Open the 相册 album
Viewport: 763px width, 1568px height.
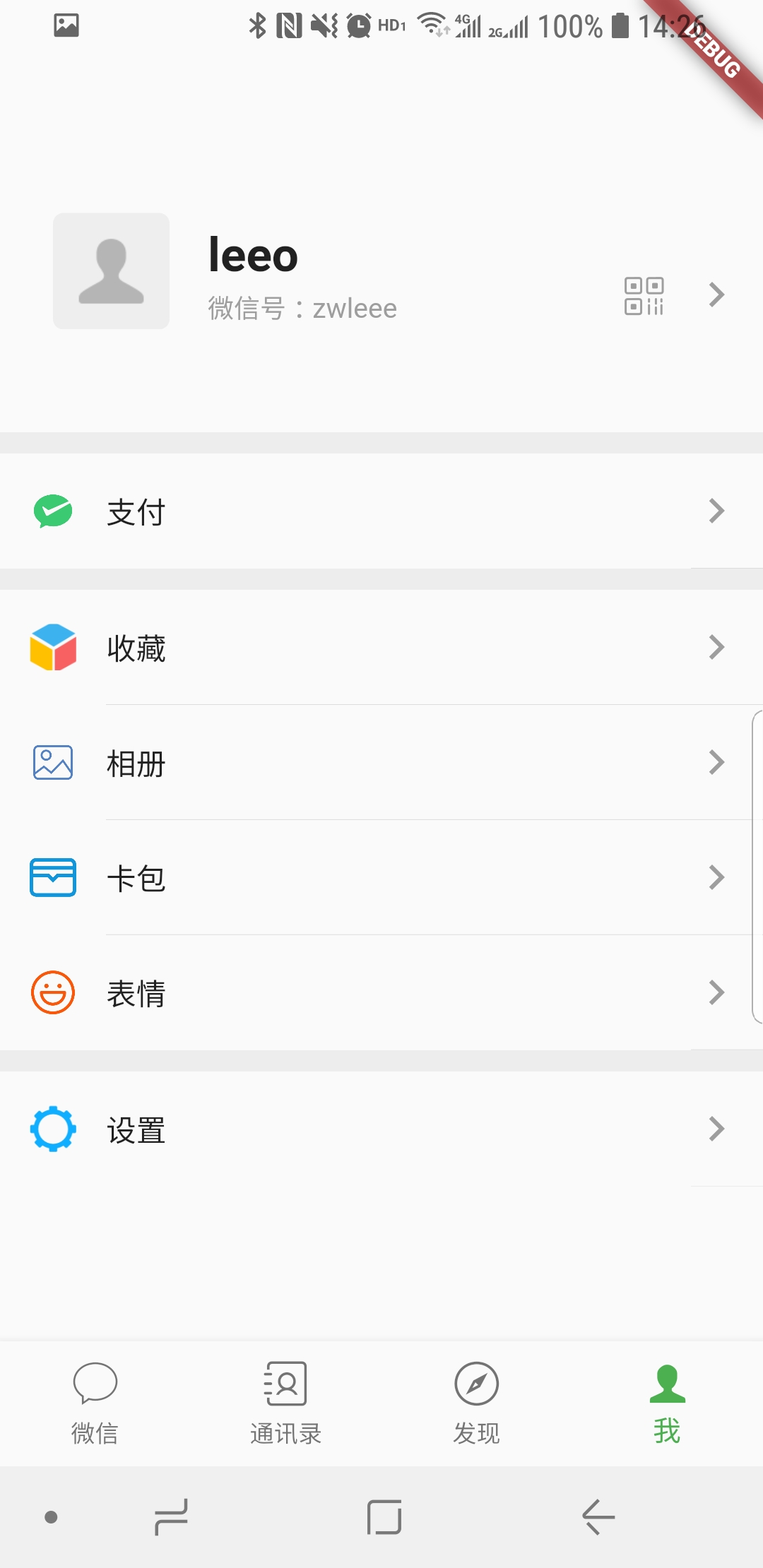pyautogui.click(x=381, y=763)
